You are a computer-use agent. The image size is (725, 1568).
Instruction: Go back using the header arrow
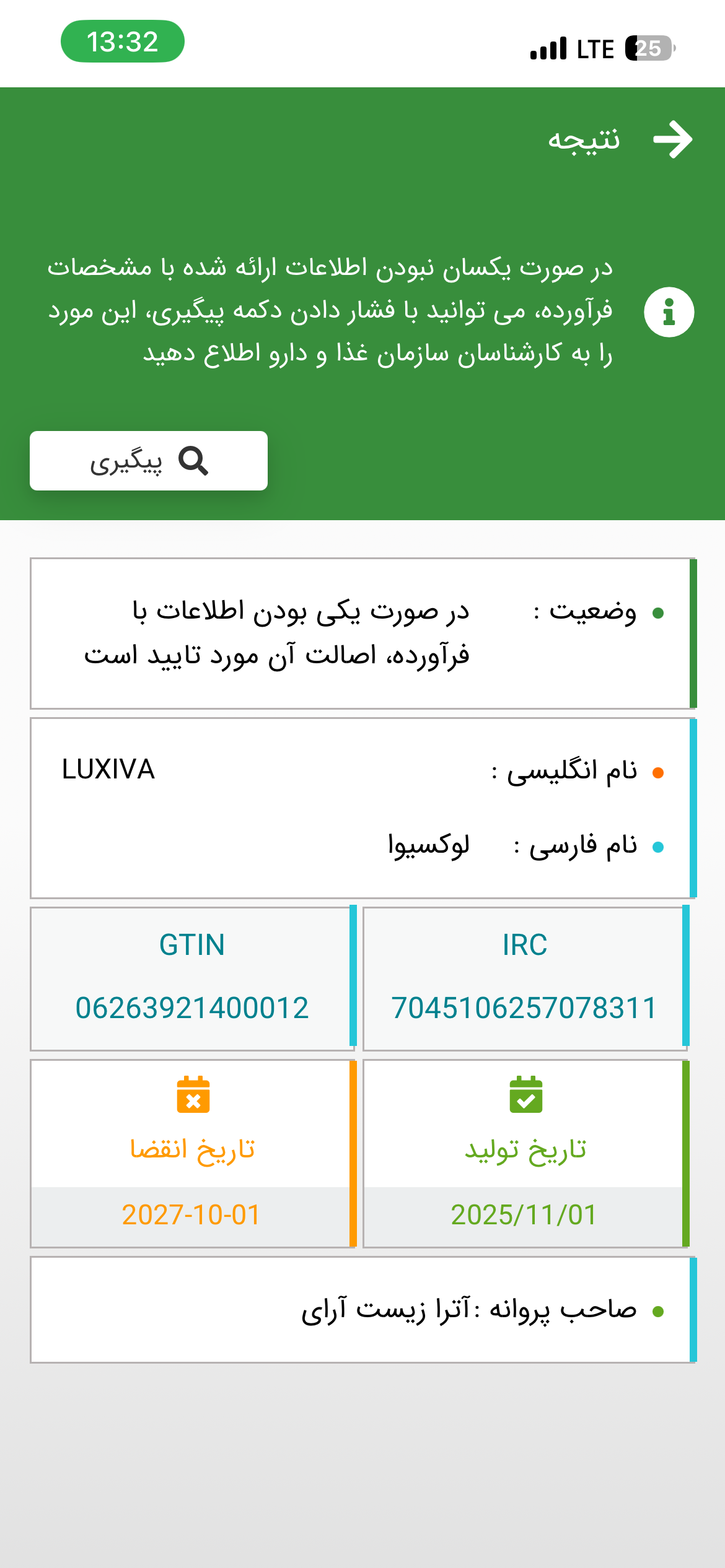click(x=673, y=140)
